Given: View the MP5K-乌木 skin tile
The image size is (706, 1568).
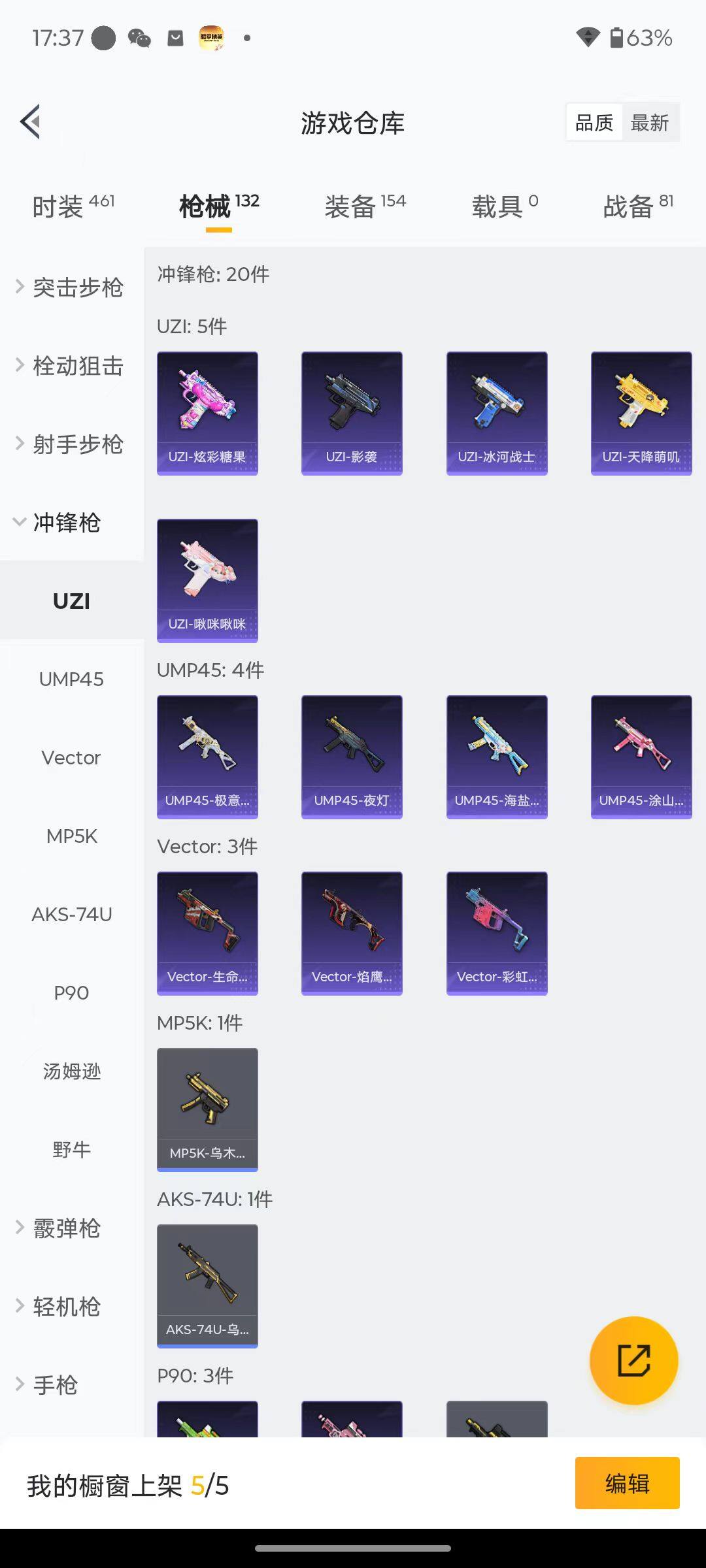Looking at the screenshot, I should (207, 1109).
